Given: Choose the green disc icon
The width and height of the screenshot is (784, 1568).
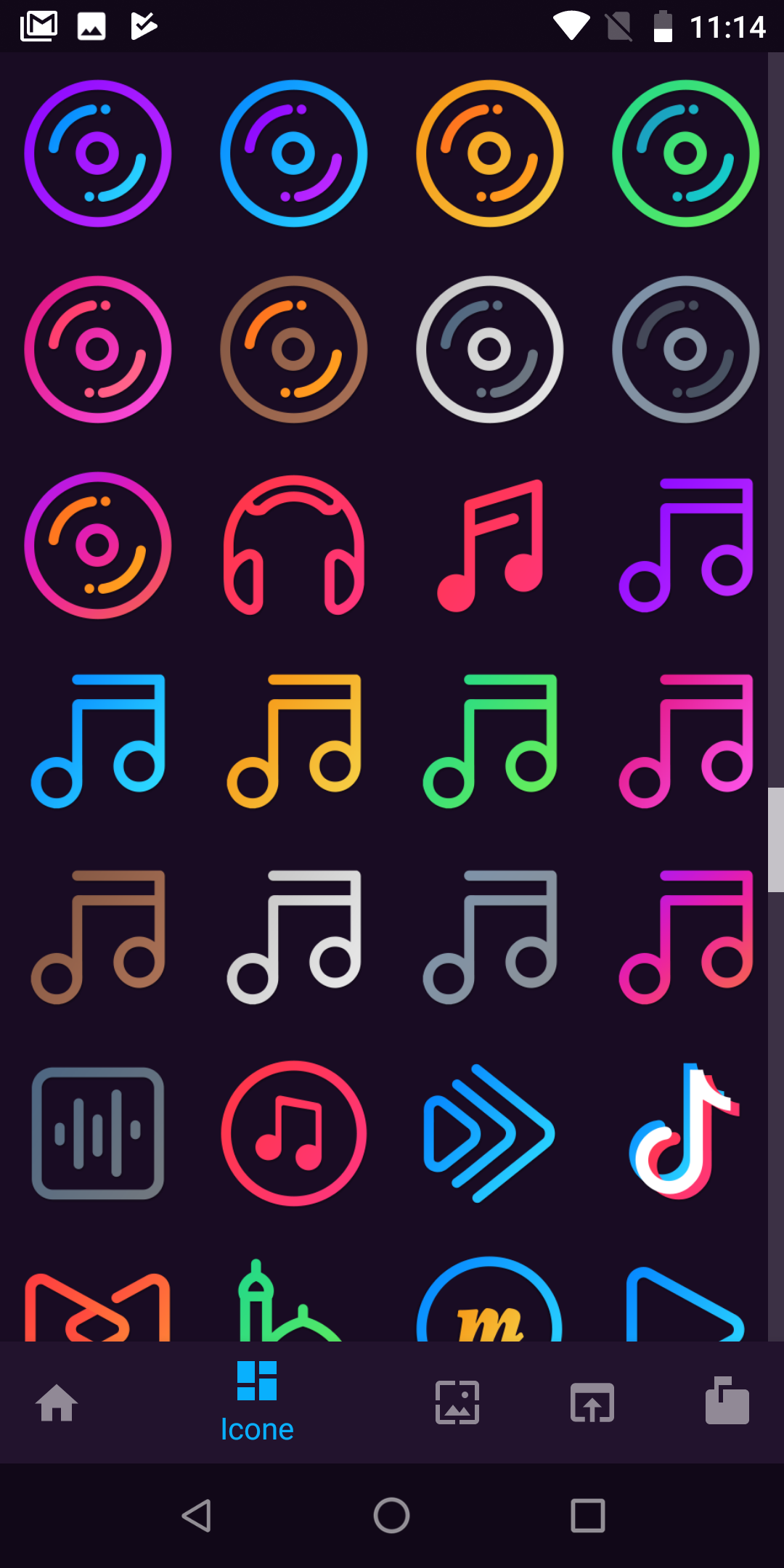Looking at the screenshot, I should (686, 153).
